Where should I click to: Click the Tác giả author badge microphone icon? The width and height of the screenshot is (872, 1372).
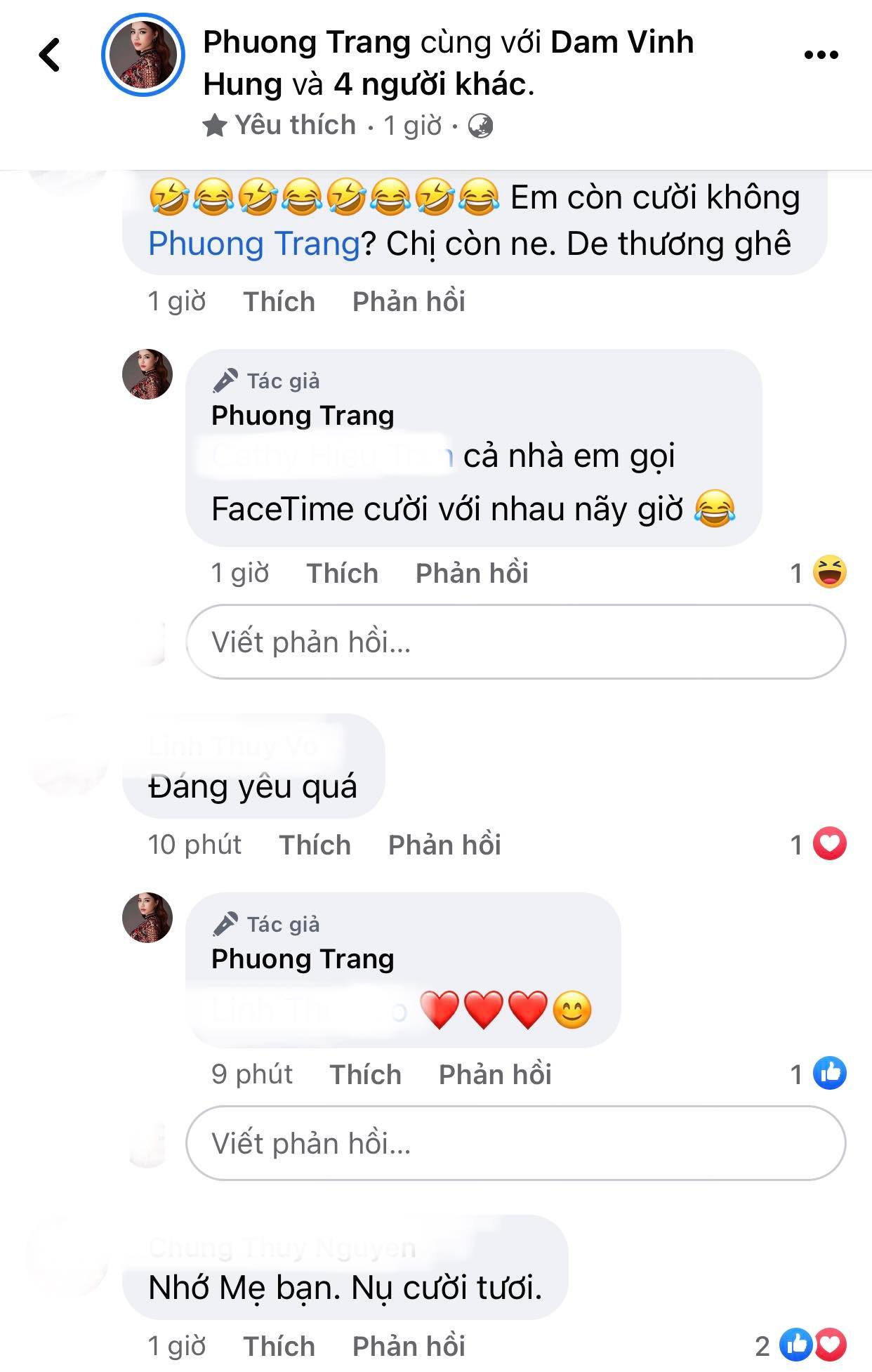(224, 379)
